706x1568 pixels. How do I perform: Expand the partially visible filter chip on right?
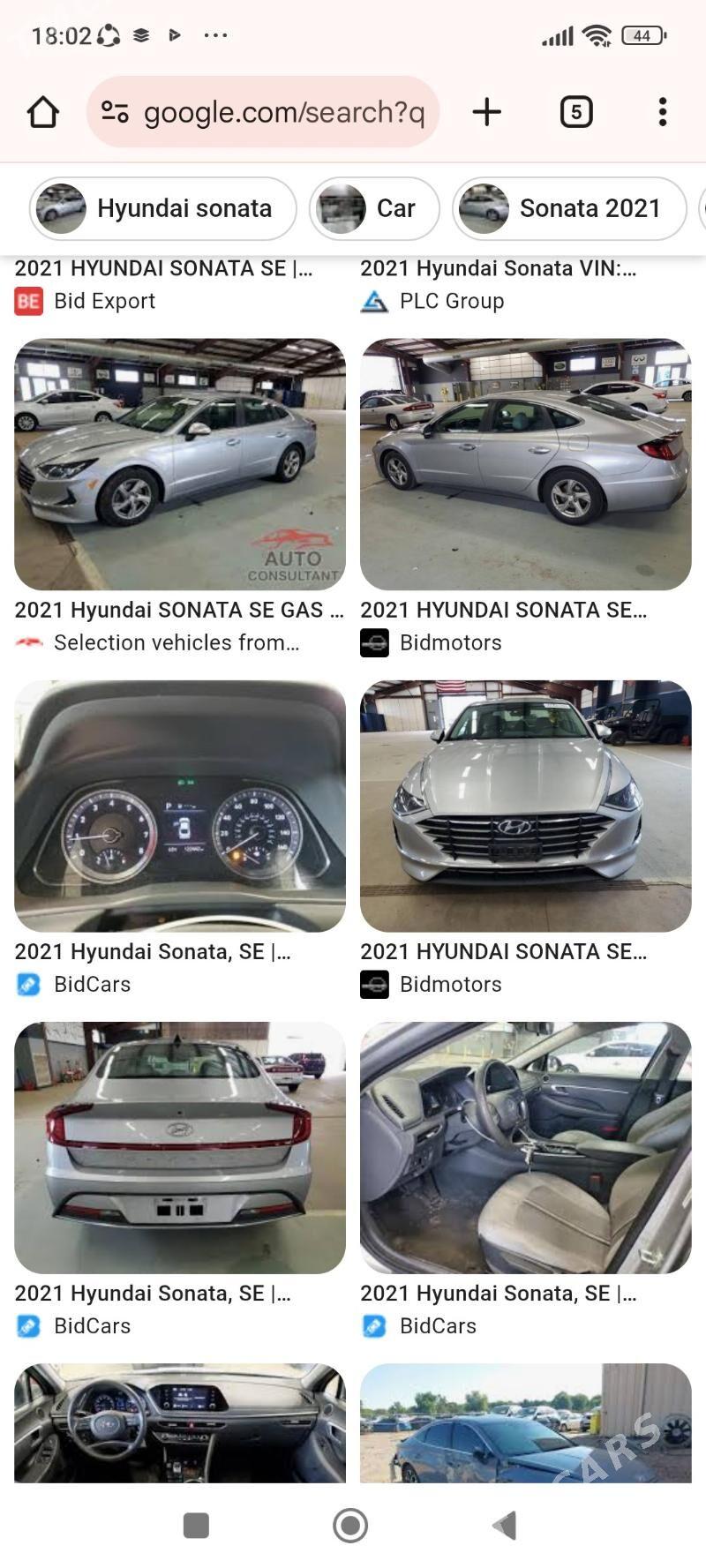pos(702,208)
